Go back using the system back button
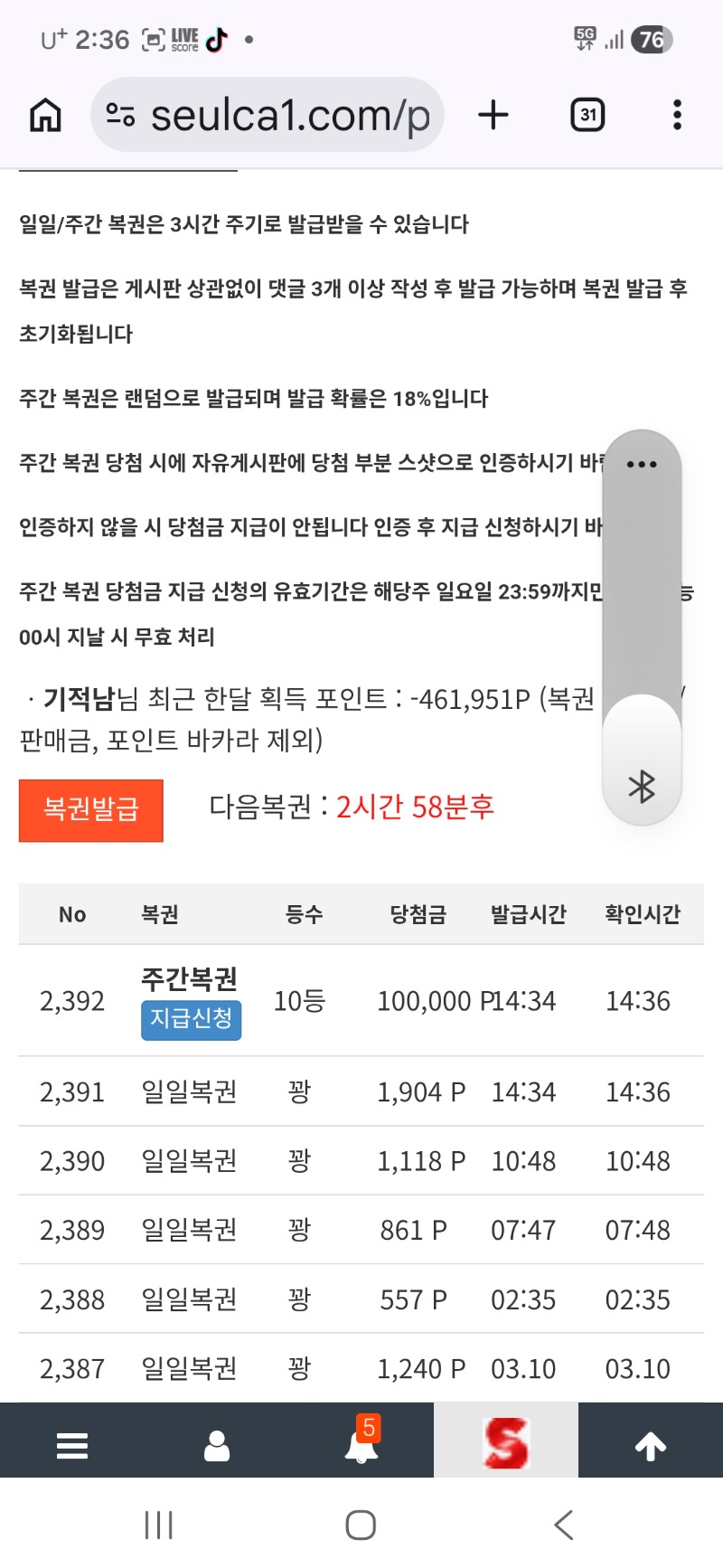The width and height of the screenshot is (723, 1568). (564, 1525)
